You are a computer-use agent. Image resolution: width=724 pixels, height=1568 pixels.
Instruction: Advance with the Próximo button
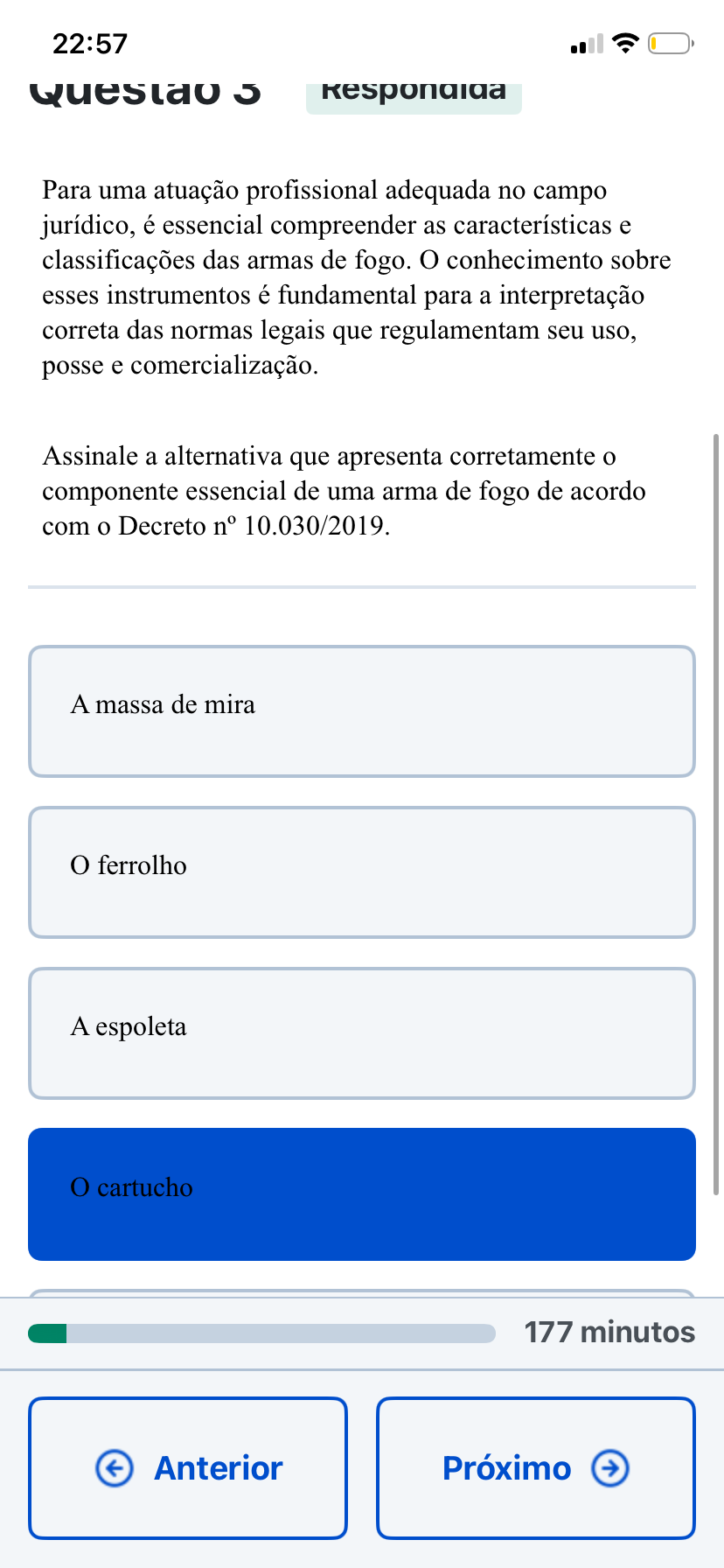pyautogui.click(x=536, y=1468)
